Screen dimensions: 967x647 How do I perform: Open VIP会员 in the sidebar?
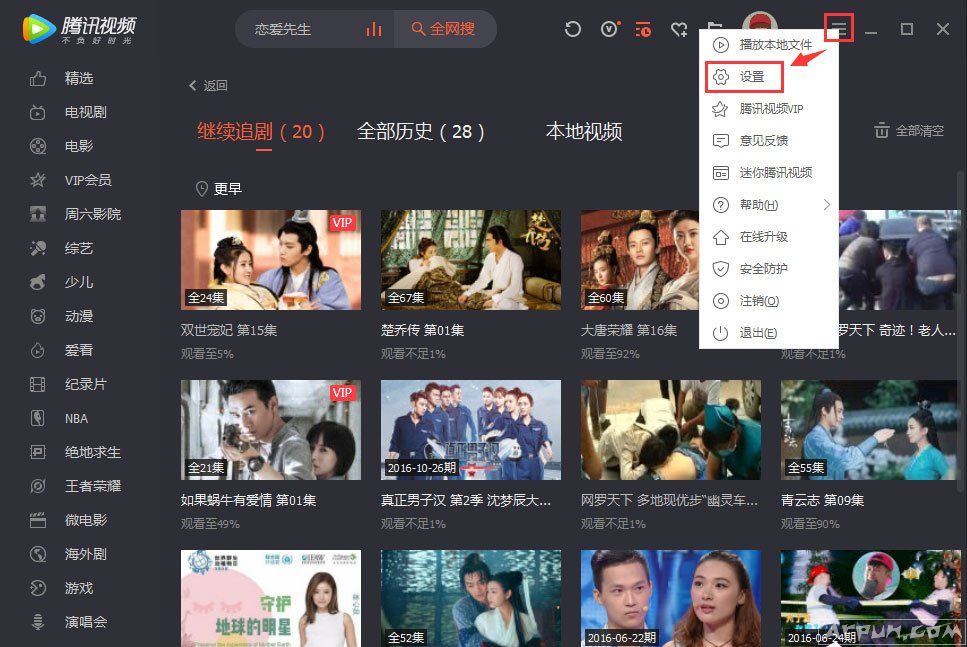click(87, 180)
